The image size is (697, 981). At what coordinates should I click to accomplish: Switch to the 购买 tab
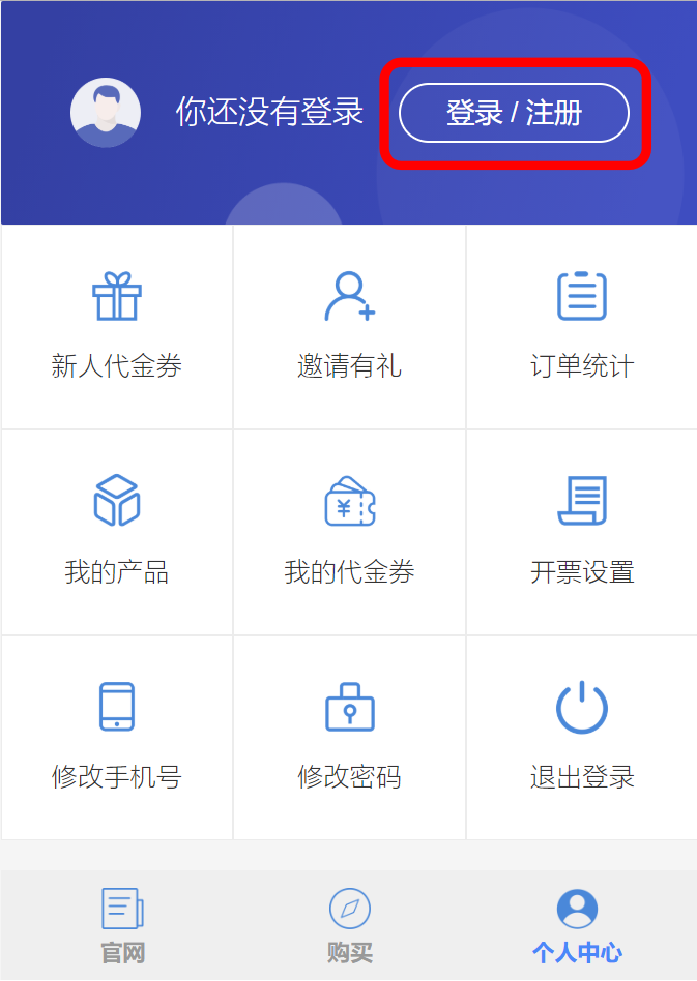[x=349, y=925]
